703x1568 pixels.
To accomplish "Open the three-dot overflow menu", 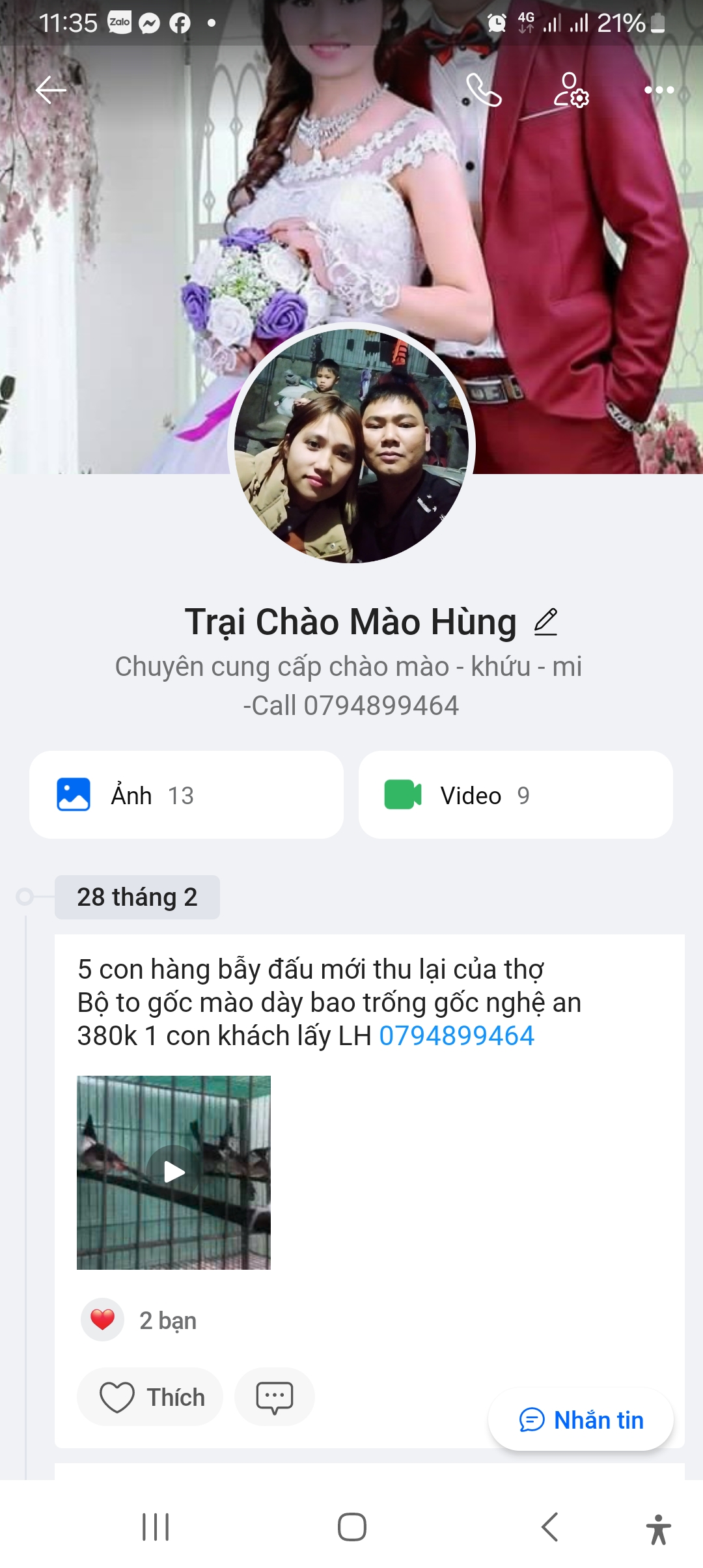I will pos(659,90).
